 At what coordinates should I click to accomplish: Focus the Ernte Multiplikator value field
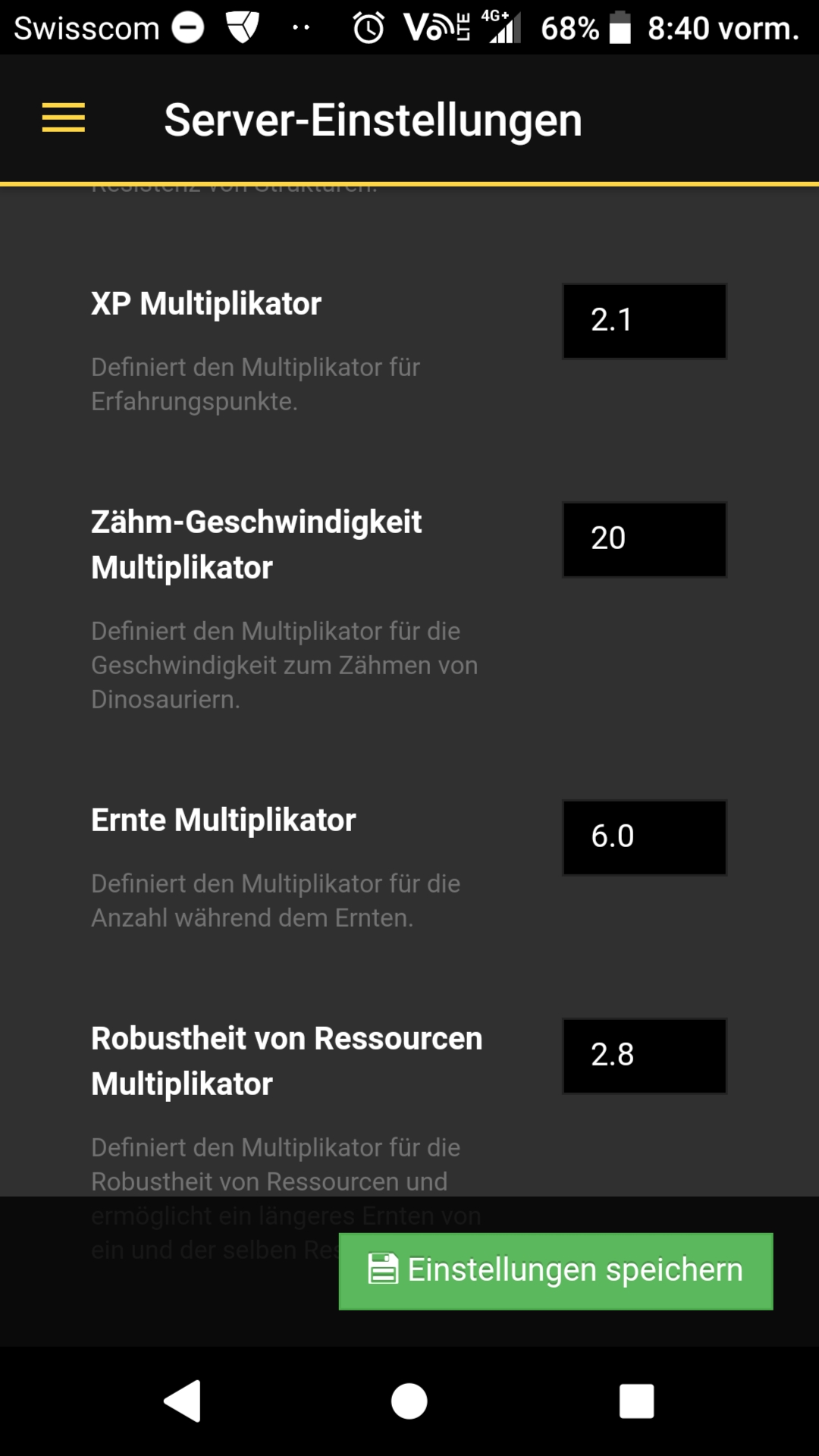click(645, 837)
